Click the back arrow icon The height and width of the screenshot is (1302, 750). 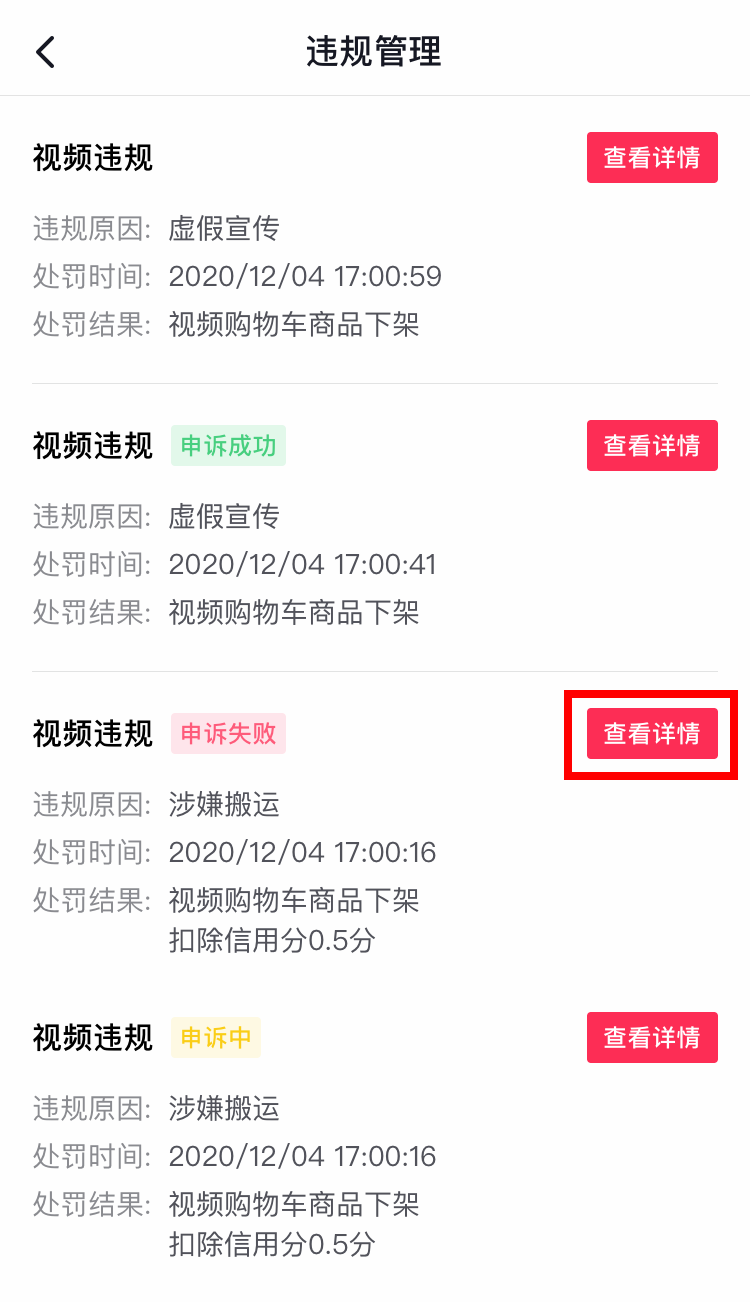click(x=45, y=51)
